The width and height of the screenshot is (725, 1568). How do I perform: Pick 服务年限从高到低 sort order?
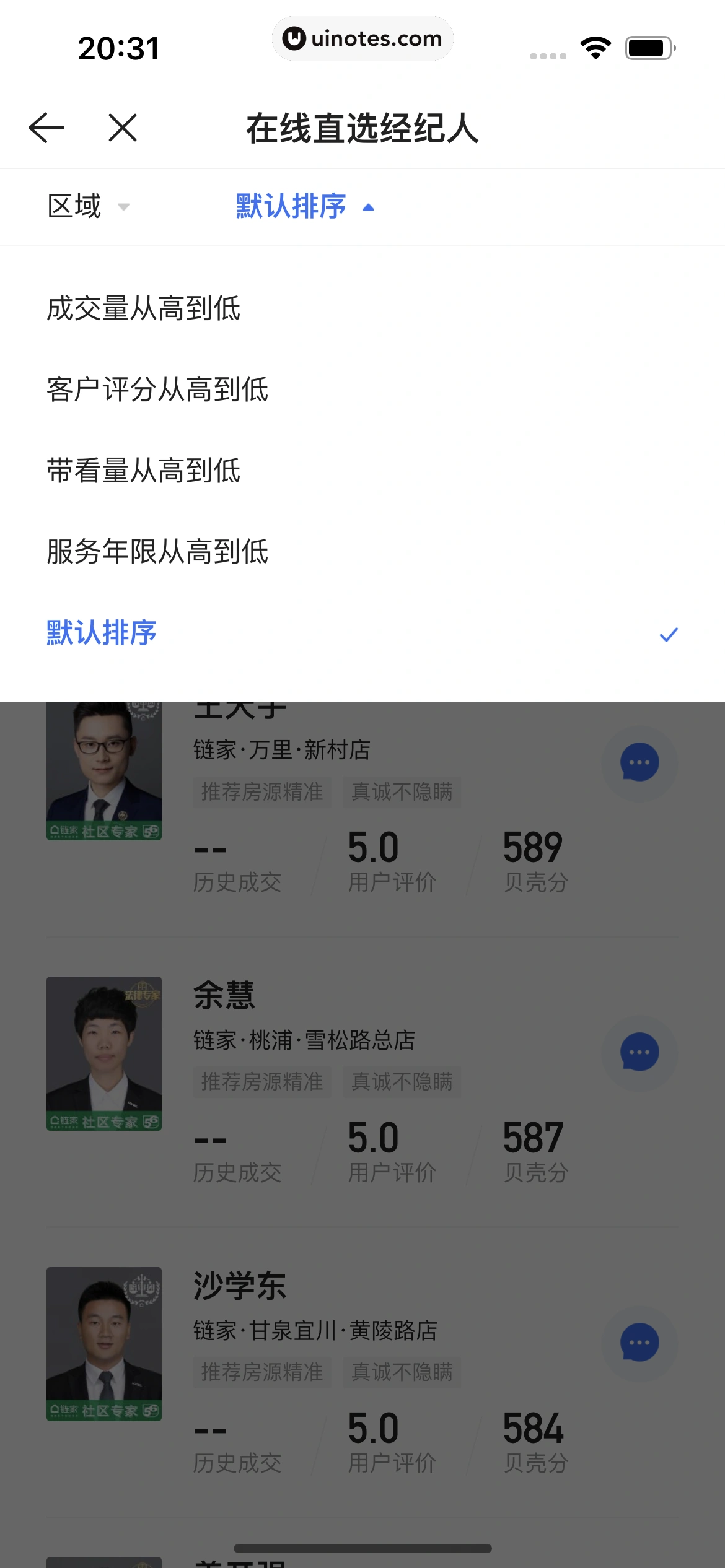[x=157, y=552]
